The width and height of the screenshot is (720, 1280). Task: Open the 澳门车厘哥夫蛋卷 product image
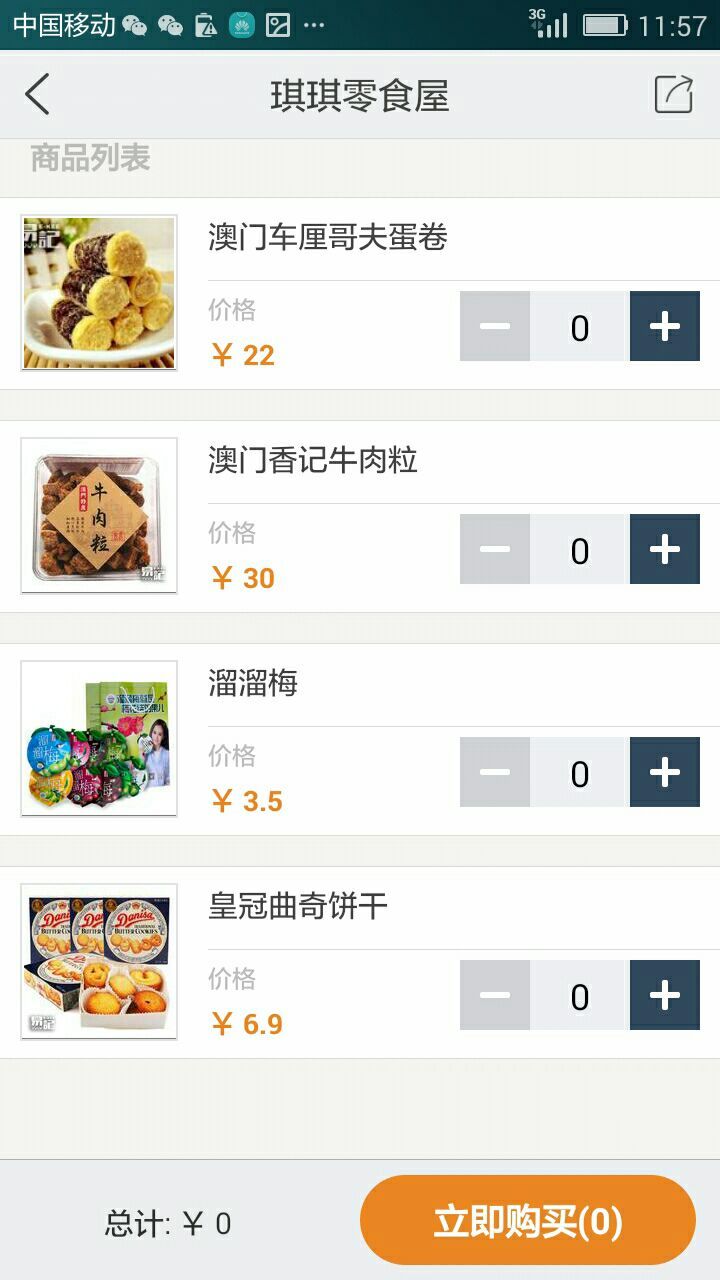point(99,292)
